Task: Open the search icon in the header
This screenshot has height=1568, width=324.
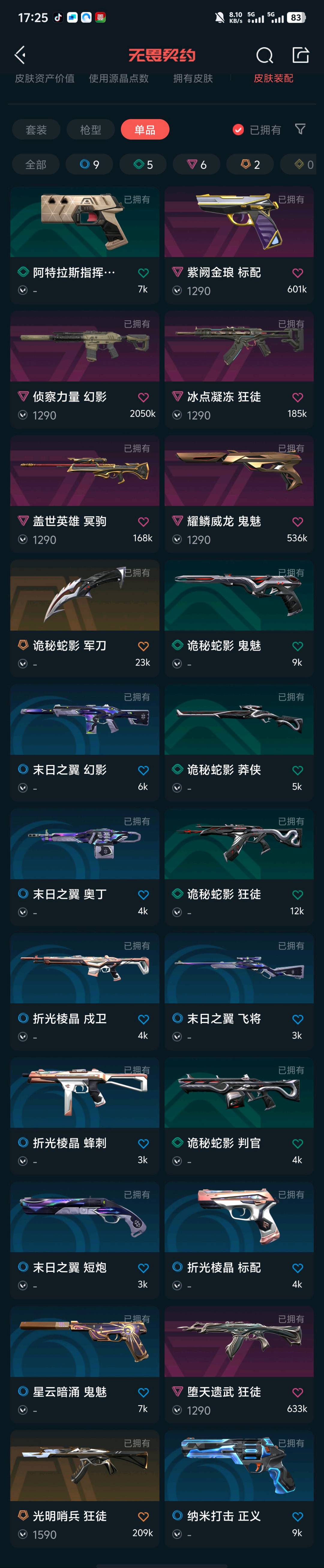Action: (x=264, y=55)
